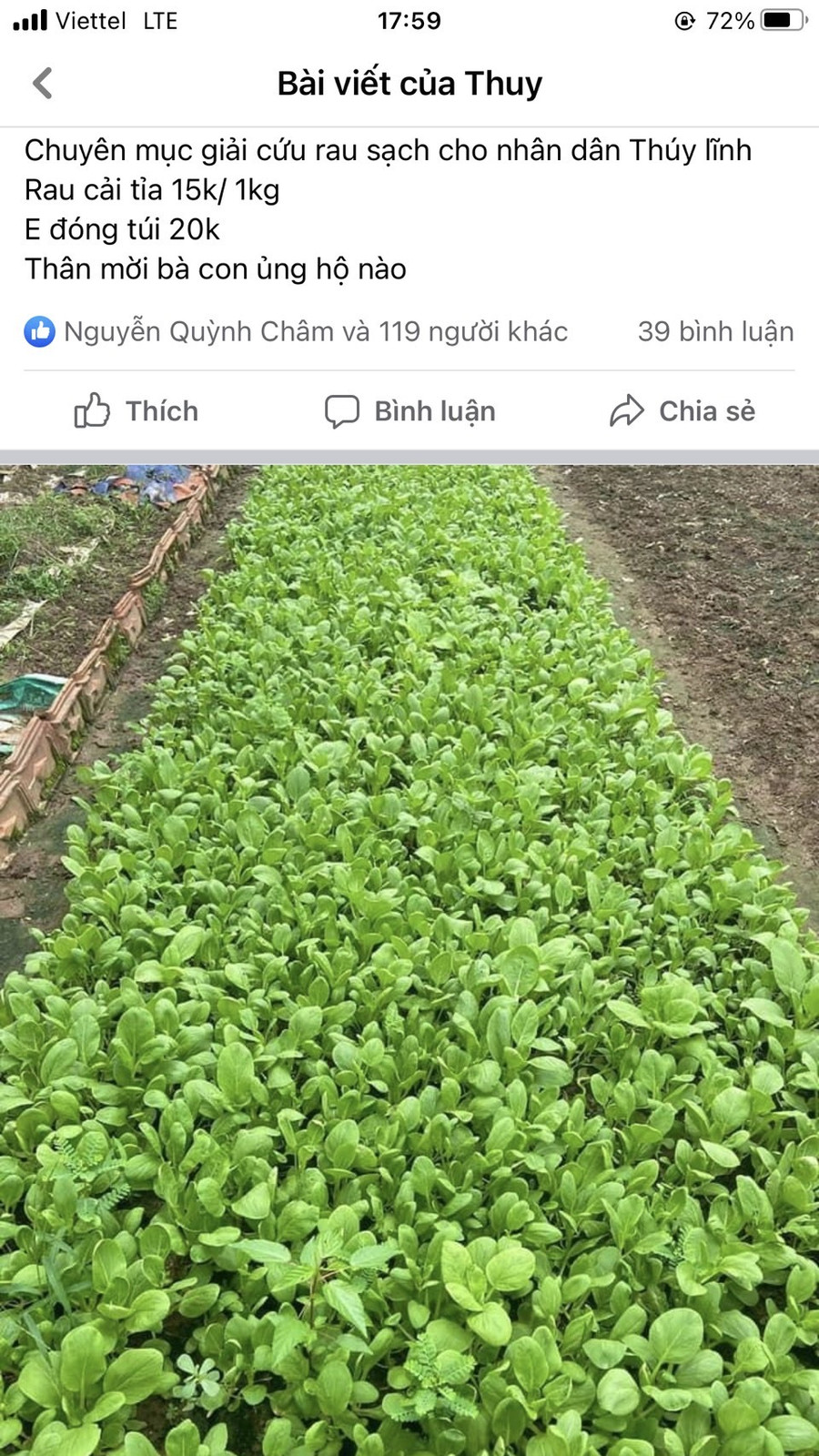Tap the clock showing 17:59
819x1456 pixels.
click(x=409, y=20)
